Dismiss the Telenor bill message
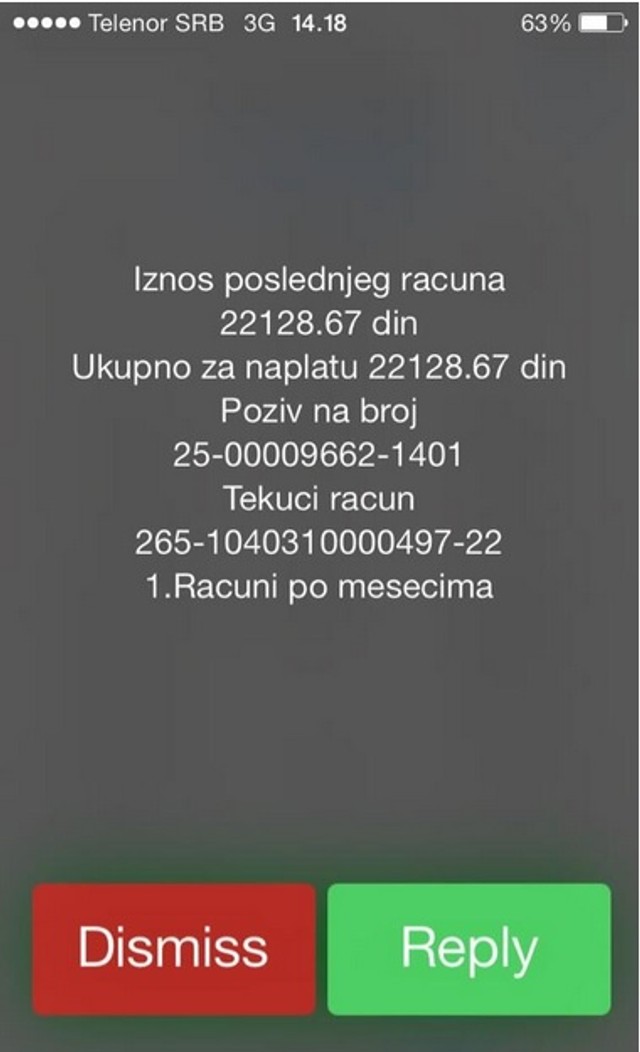 pyautogui.click(x=173, y=948)
